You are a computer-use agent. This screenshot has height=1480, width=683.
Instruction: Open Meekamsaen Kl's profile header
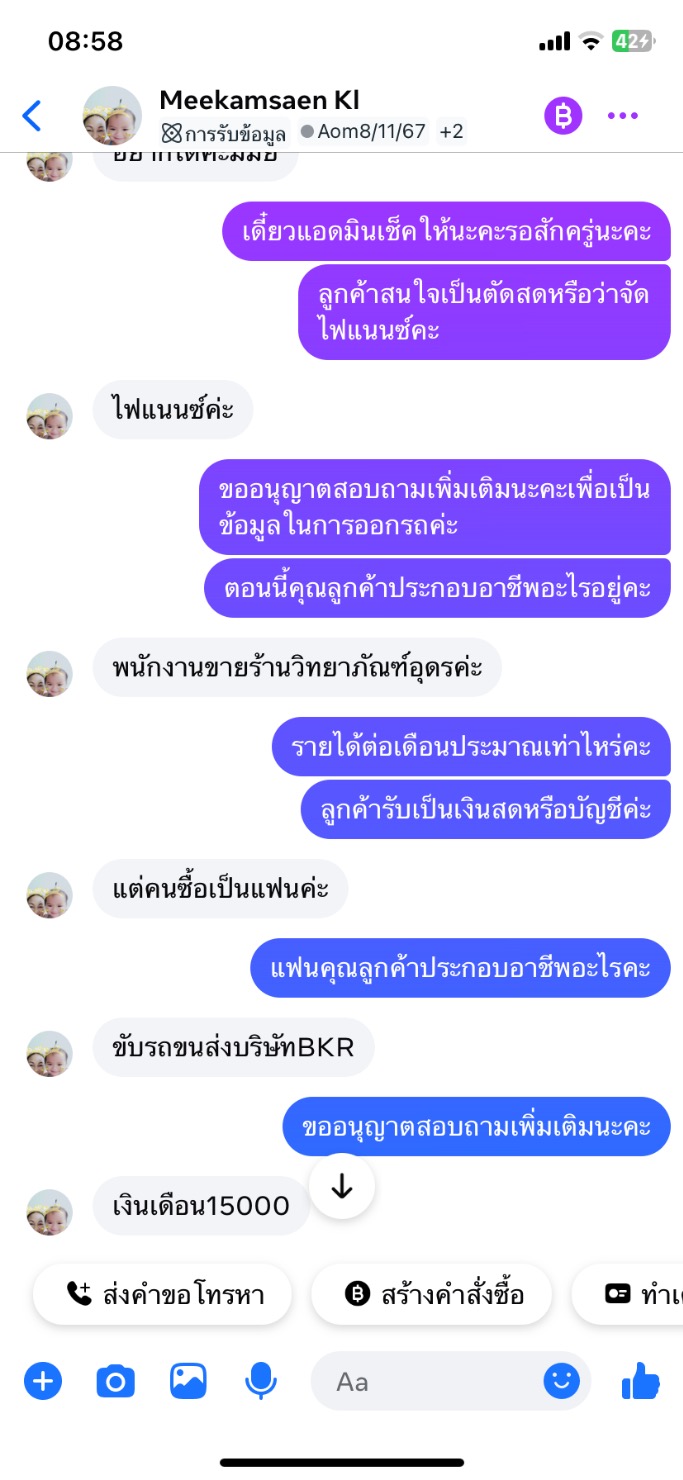coord(259,101)
